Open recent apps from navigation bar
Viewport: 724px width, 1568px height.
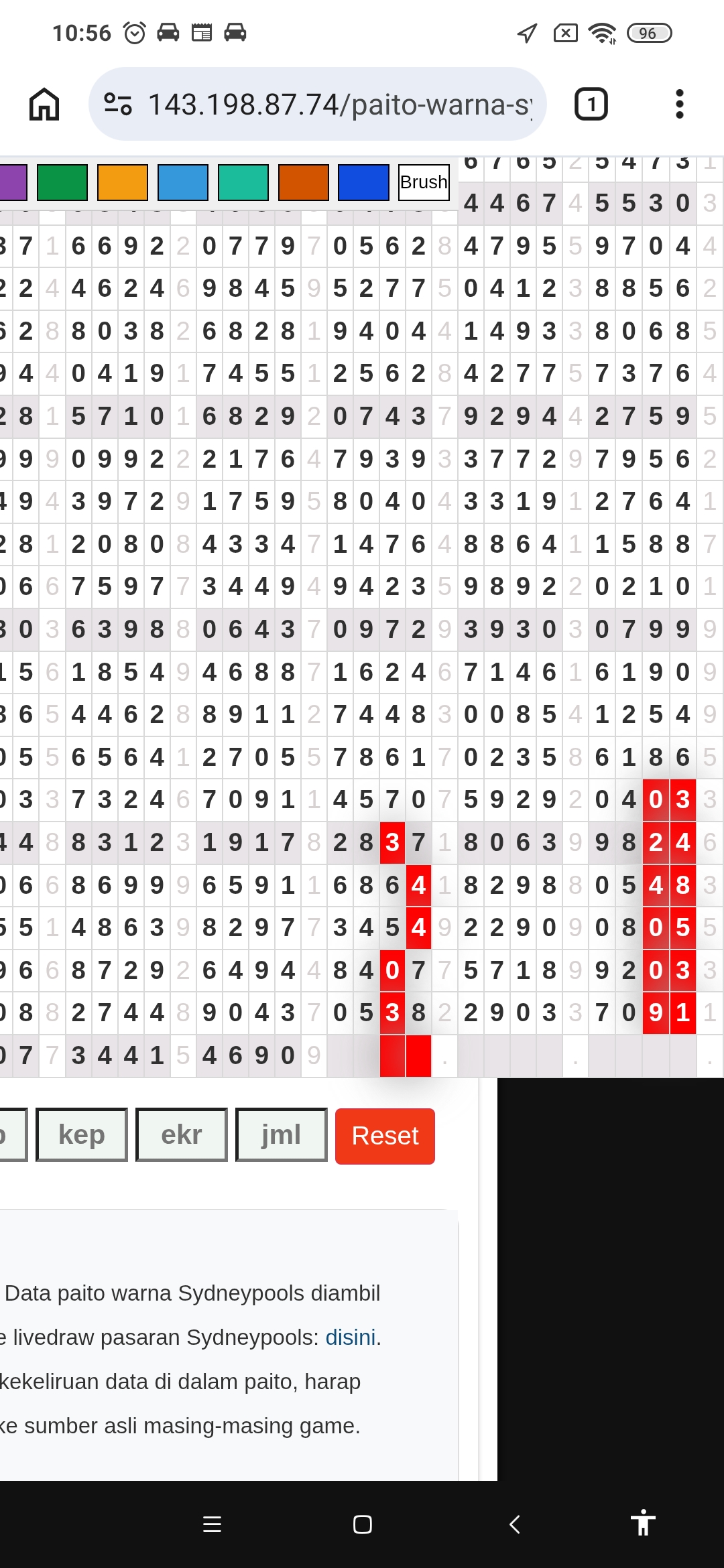click(x=212, y=1524)
